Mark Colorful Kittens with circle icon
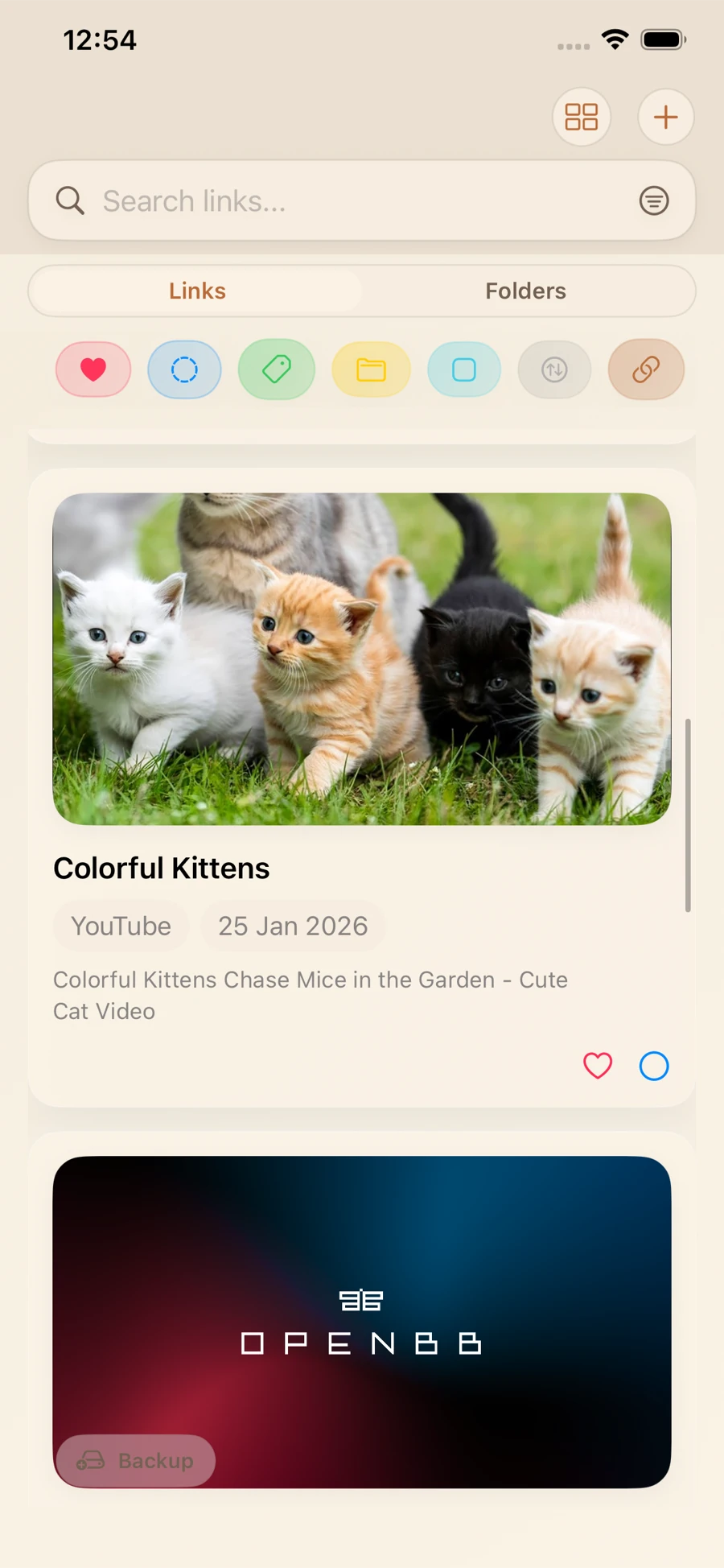 pos(653,1066)
